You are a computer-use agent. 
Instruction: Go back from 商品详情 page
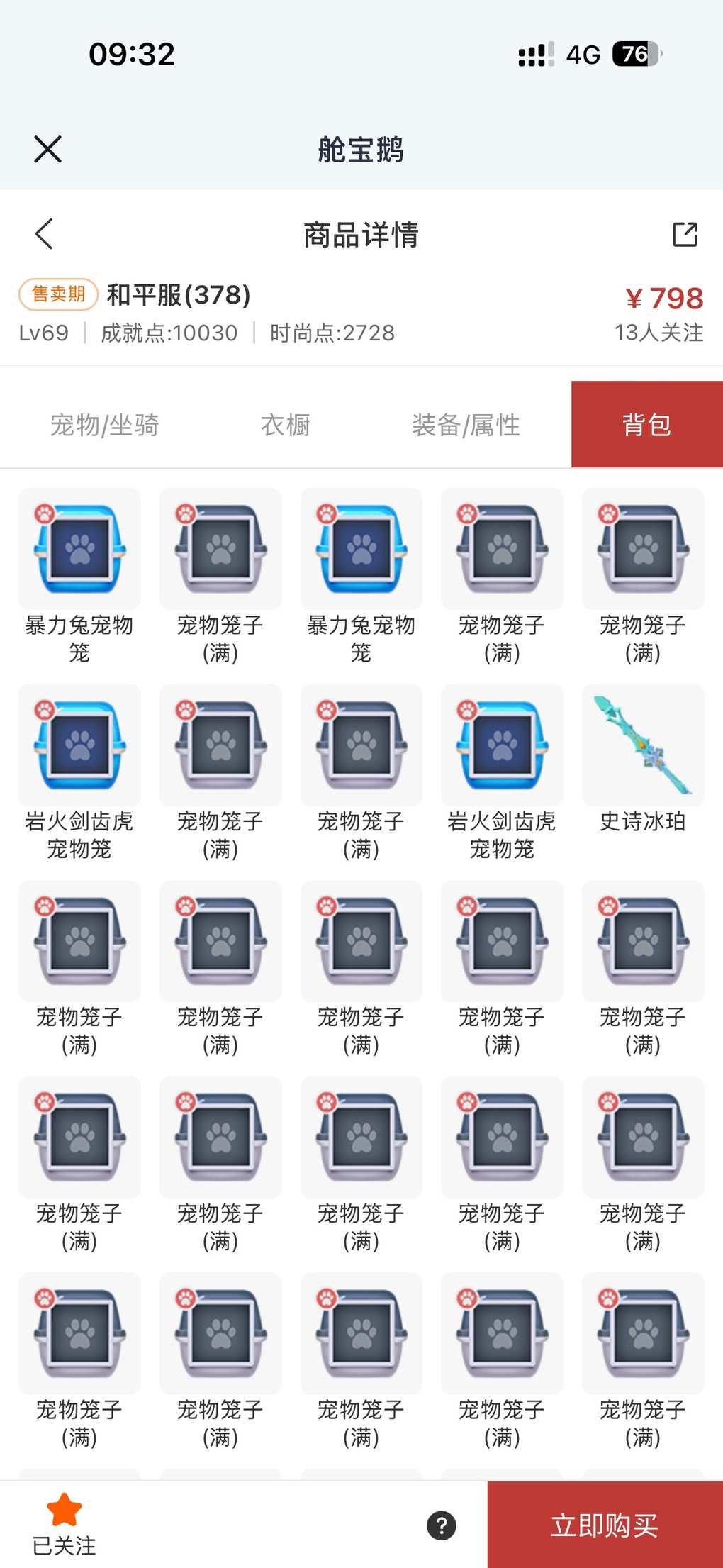tap(44, 234)
